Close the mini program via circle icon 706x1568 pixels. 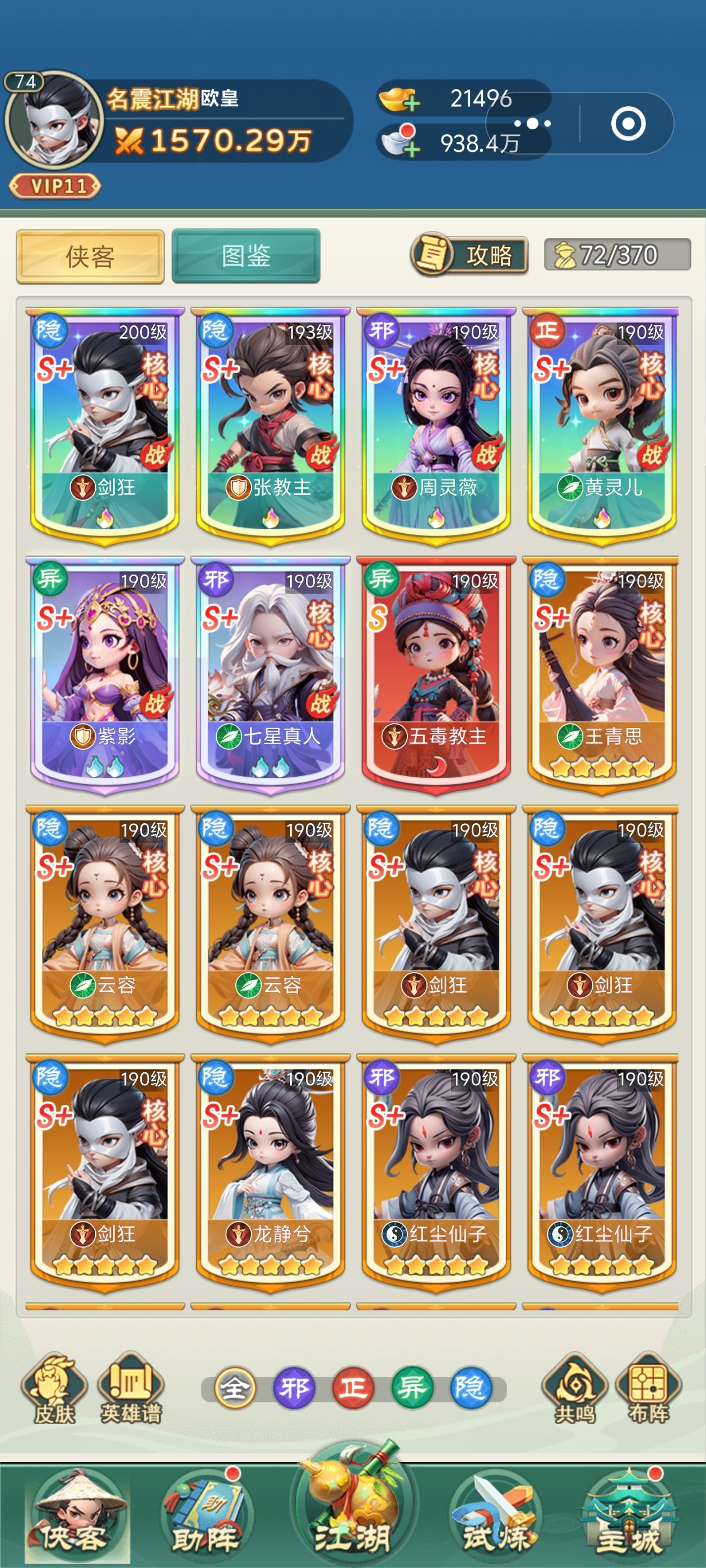(628, 124)
